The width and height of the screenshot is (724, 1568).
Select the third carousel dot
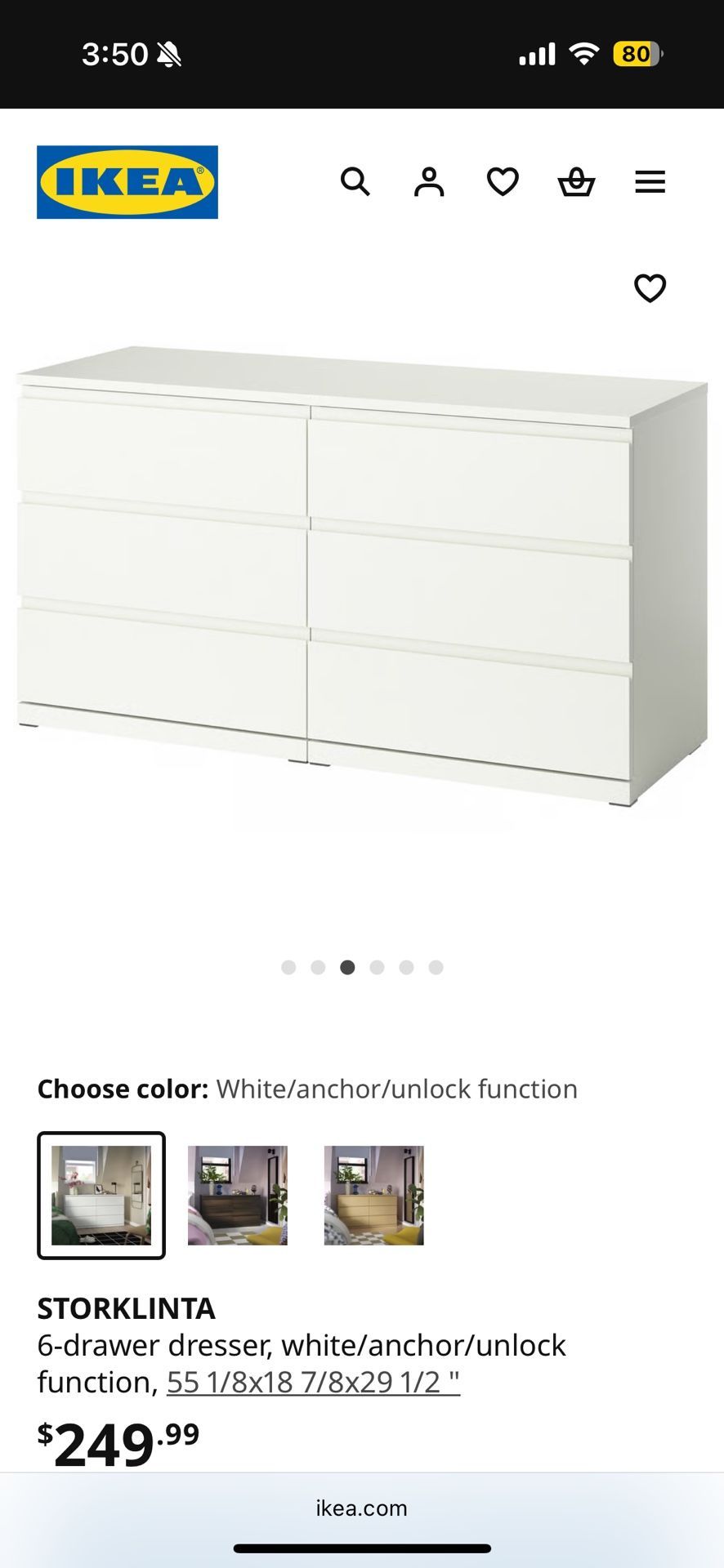click(346, 967)
